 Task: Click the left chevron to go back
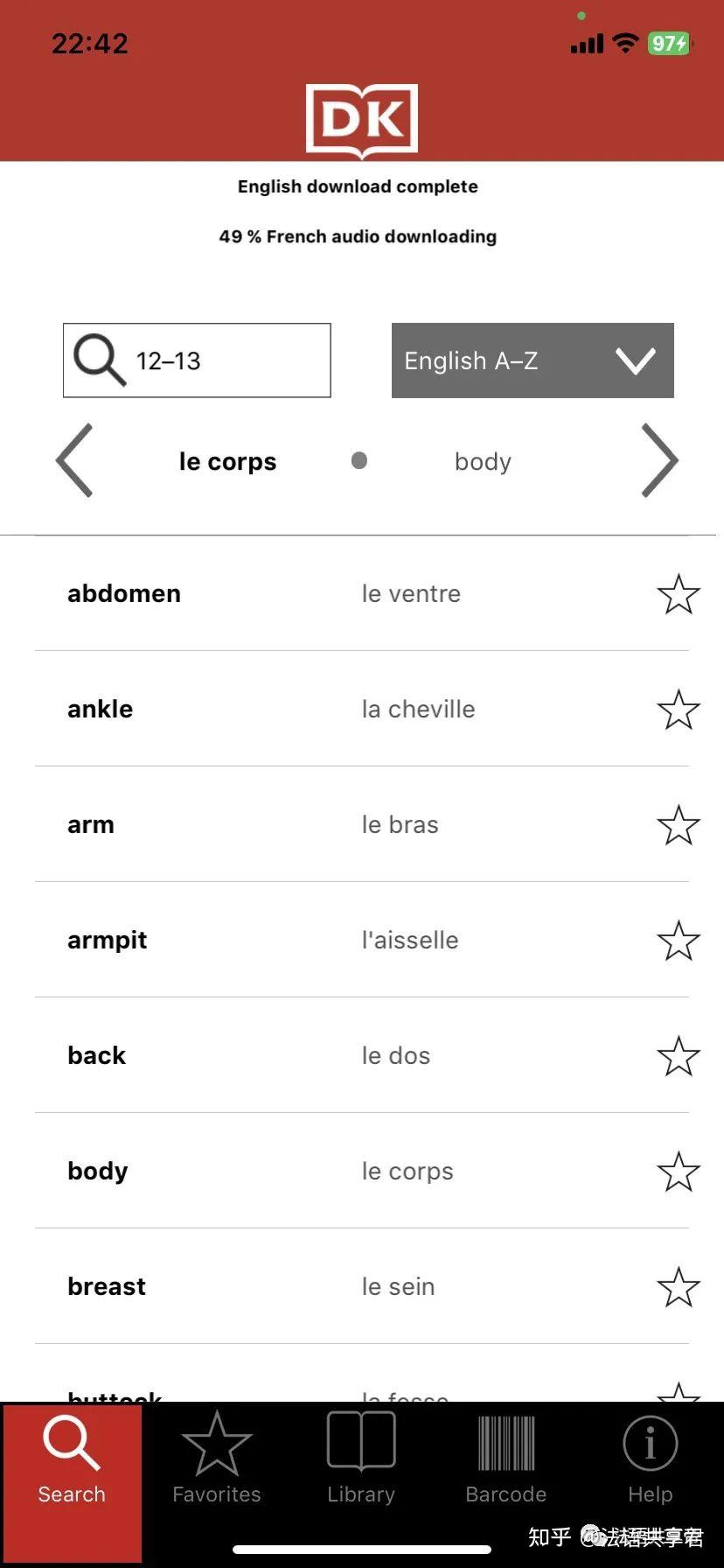pos(74,461)
